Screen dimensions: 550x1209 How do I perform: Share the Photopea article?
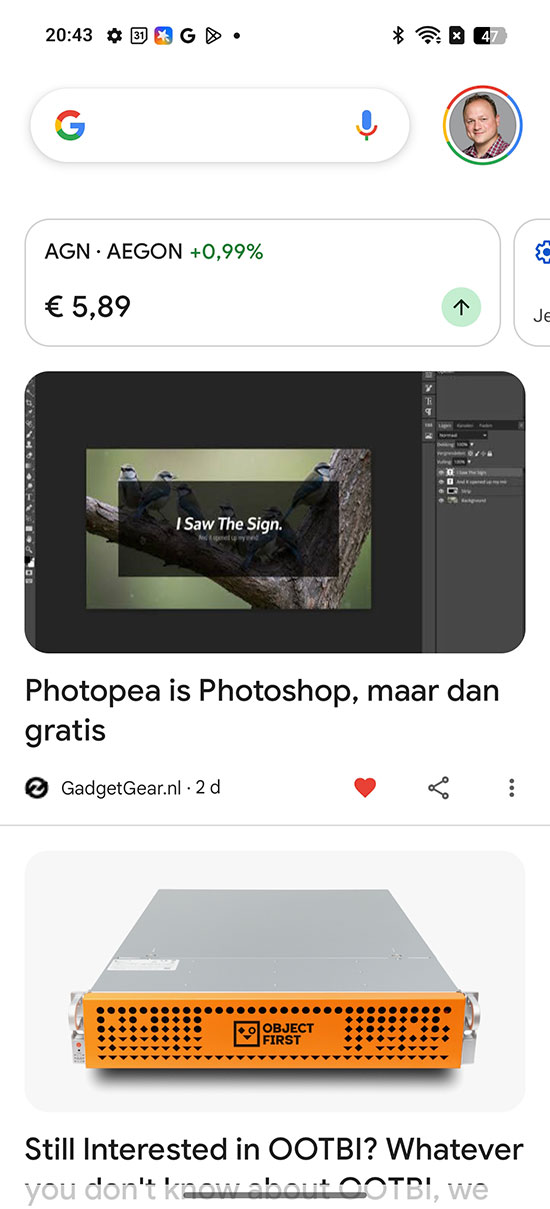click(438, 788)
